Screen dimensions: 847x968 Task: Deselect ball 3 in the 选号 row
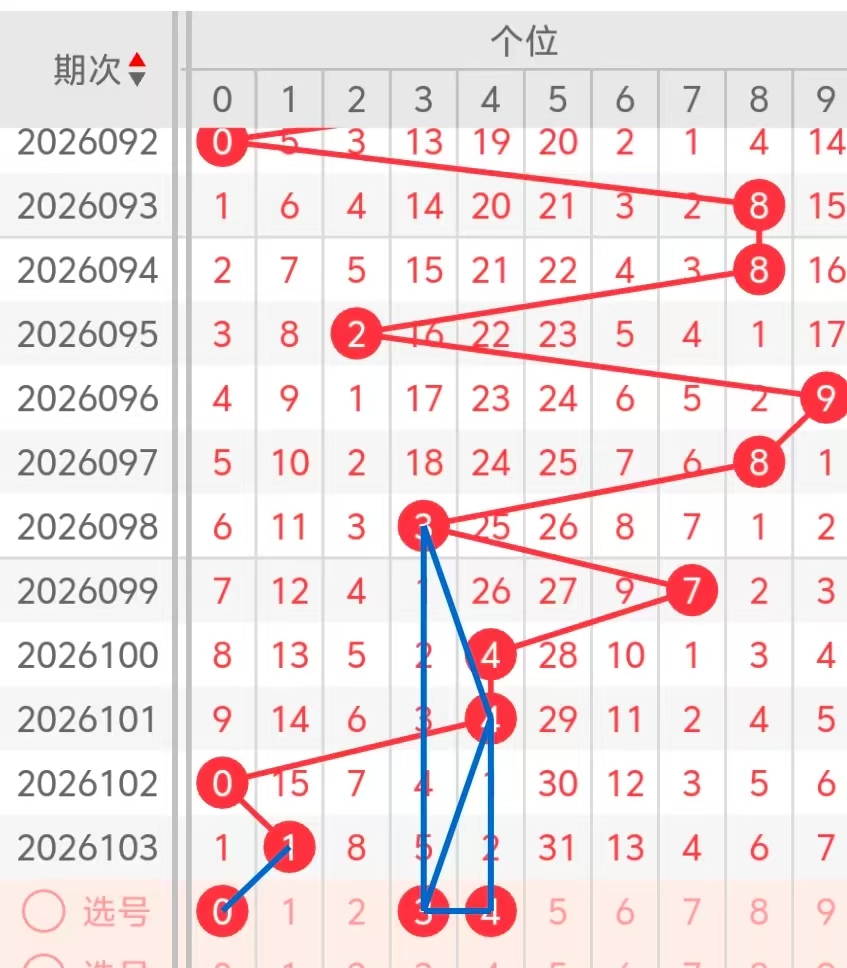(x=423, y=911)
